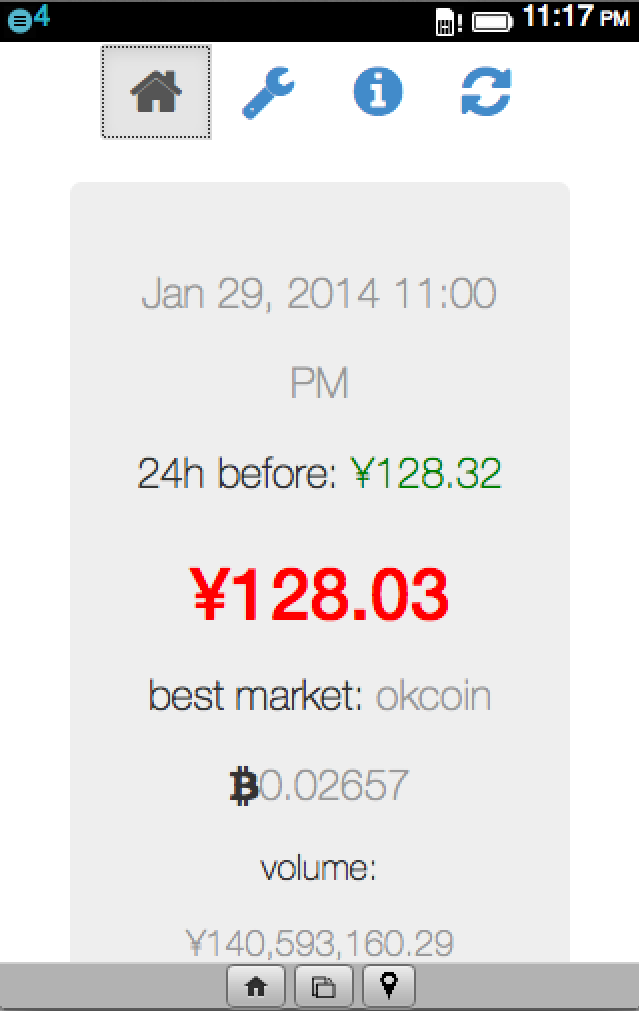This screenshot has width=639, height=1011.
Task: Tap the system home button at the bottom
Action: (256, 988)
